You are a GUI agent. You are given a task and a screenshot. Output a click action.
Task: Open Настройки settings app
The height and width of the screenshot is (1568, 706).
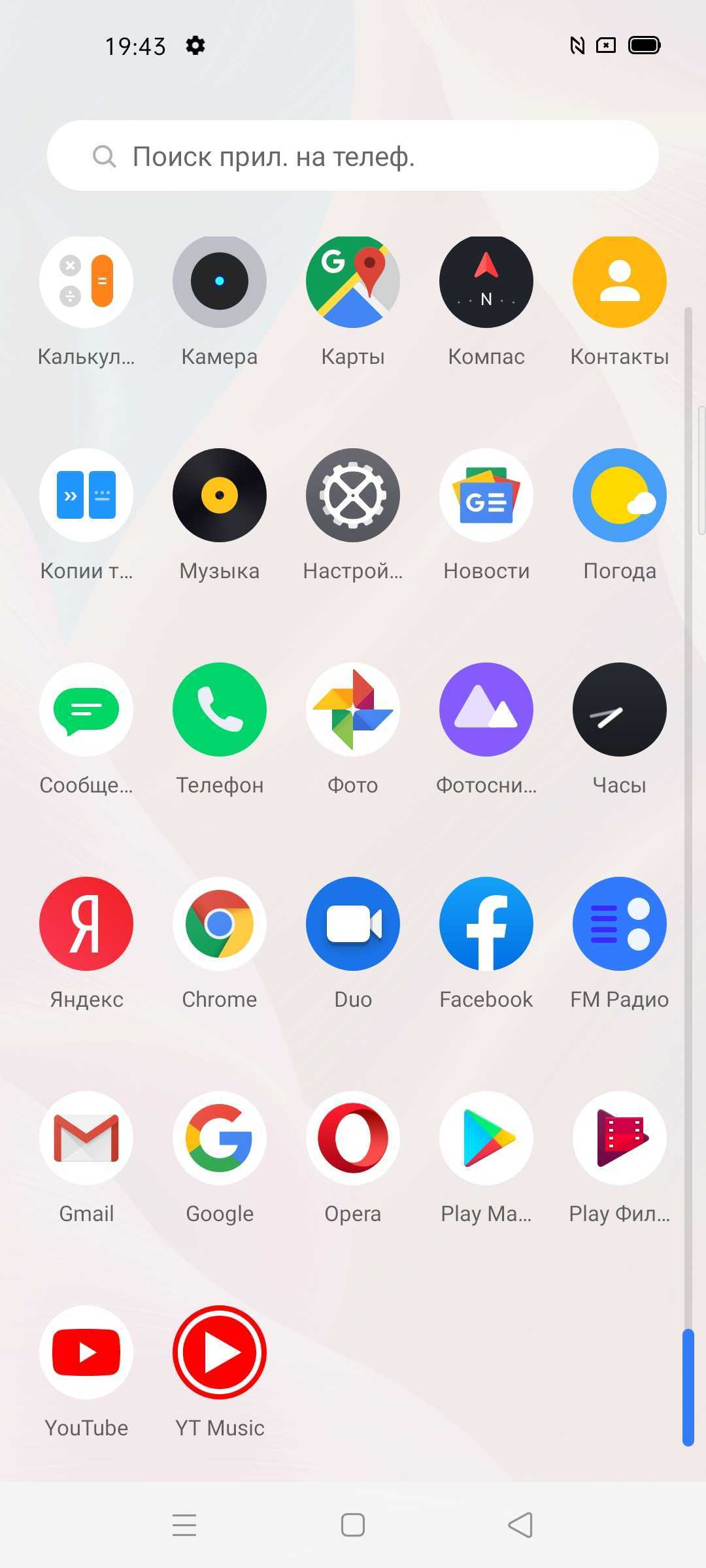353,495
